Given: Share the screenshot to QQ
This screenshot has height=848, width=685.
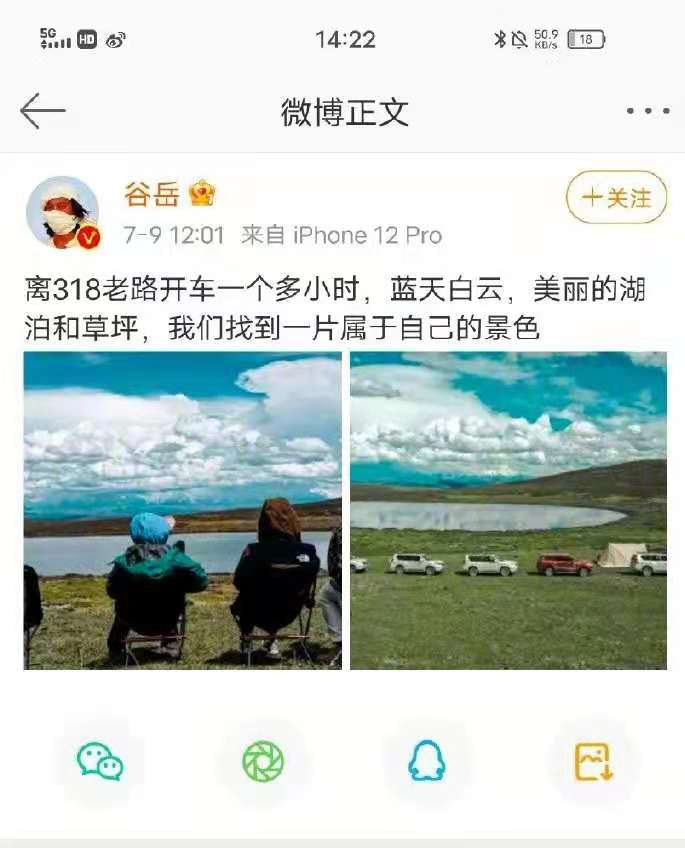Looking at the screenshot, I should pyautogui.click(x=427, y=763).
